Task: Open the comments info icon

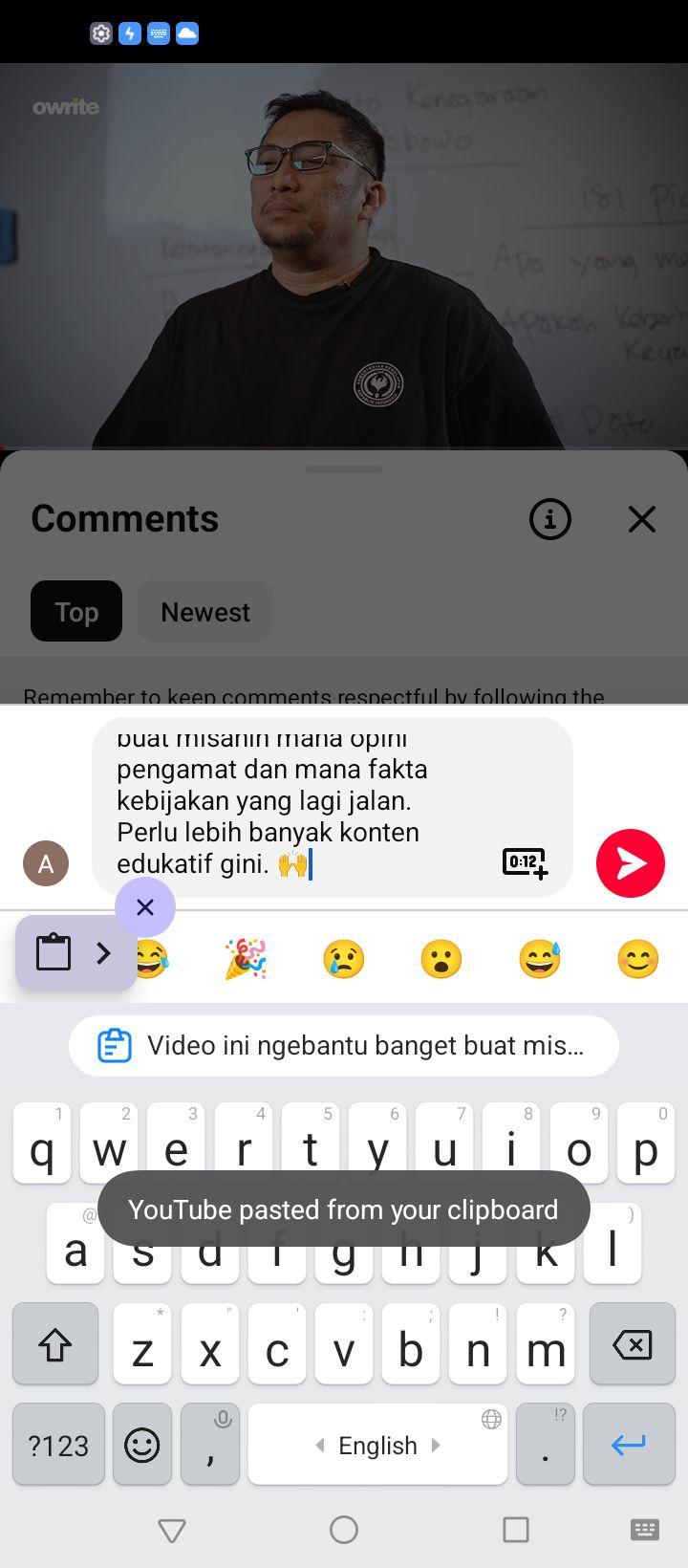Action: pyautogui.click(x=550, y=519)
